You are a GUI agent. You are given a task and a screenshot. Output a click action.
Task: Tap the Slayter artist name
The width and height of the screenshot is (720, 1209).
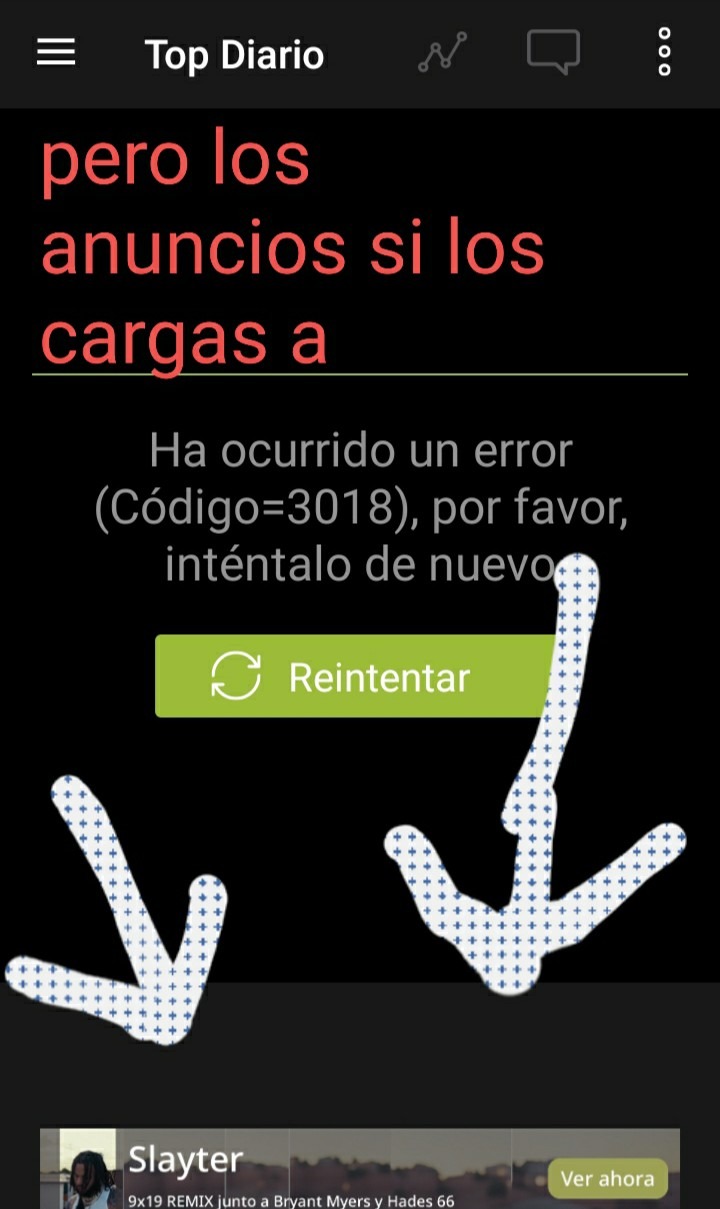pyautogui.click(x=185, y=1160)
